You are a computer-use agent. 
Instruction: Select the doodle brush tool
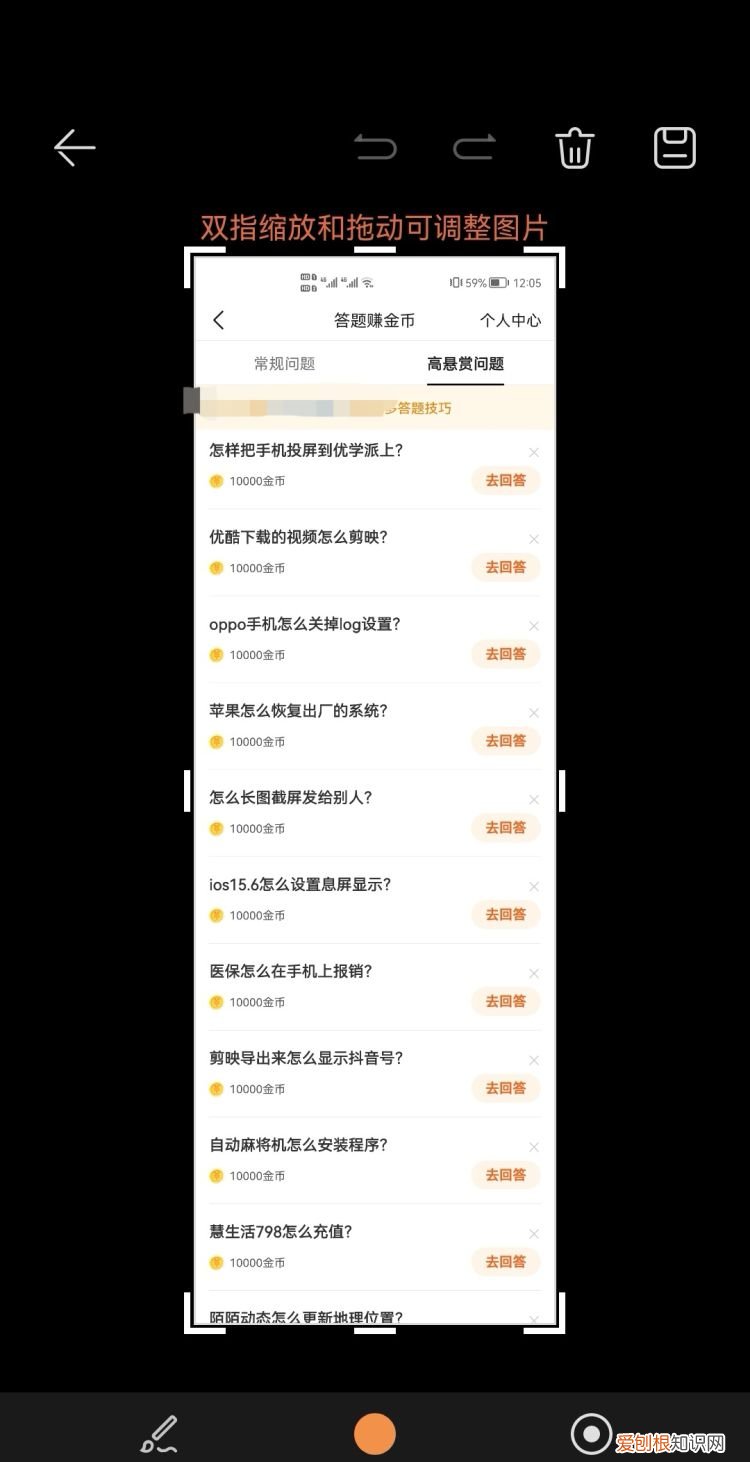click(x=157, y=1432)
